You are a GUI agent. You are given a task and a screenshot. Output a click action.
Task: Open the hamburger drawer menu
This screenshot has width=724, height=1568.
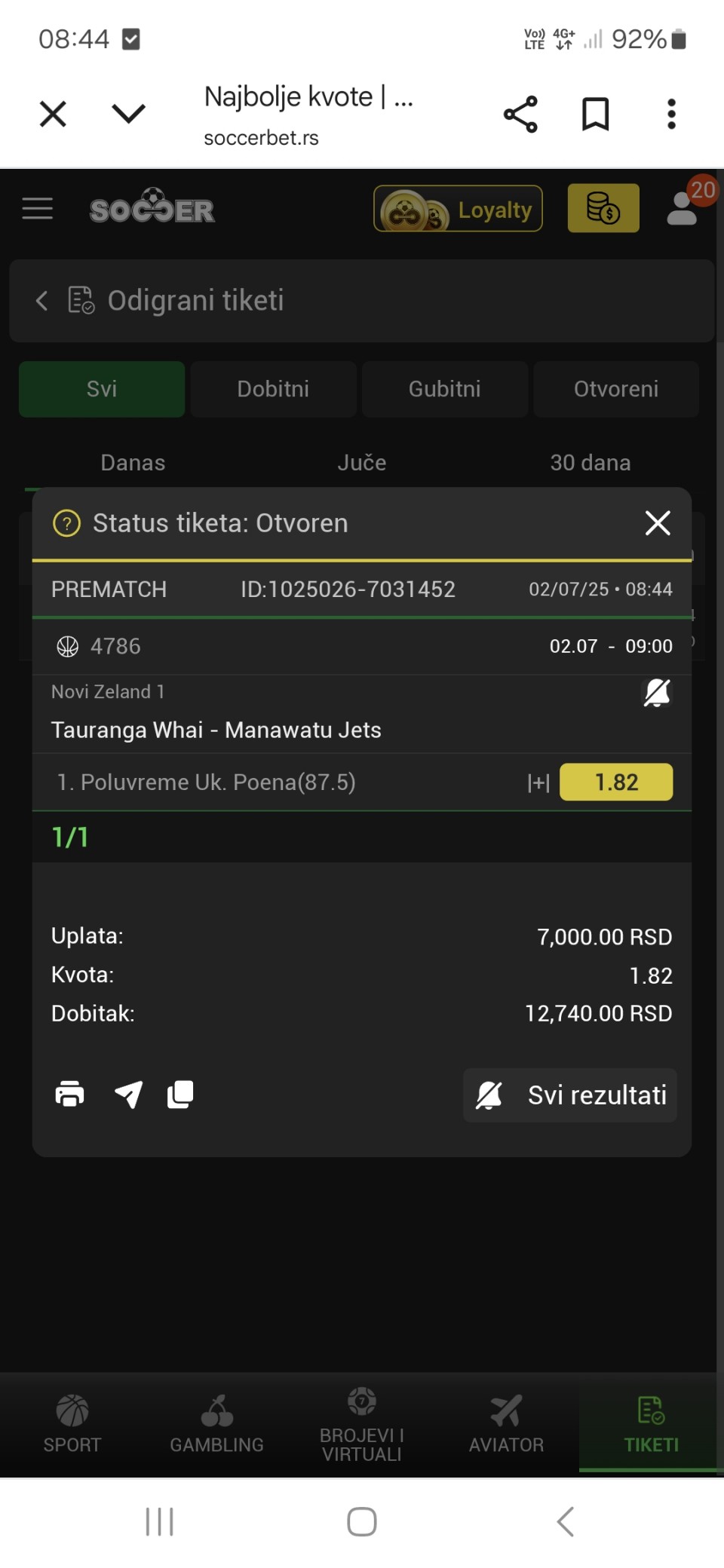pyautogui.click(x=38, y=209)
